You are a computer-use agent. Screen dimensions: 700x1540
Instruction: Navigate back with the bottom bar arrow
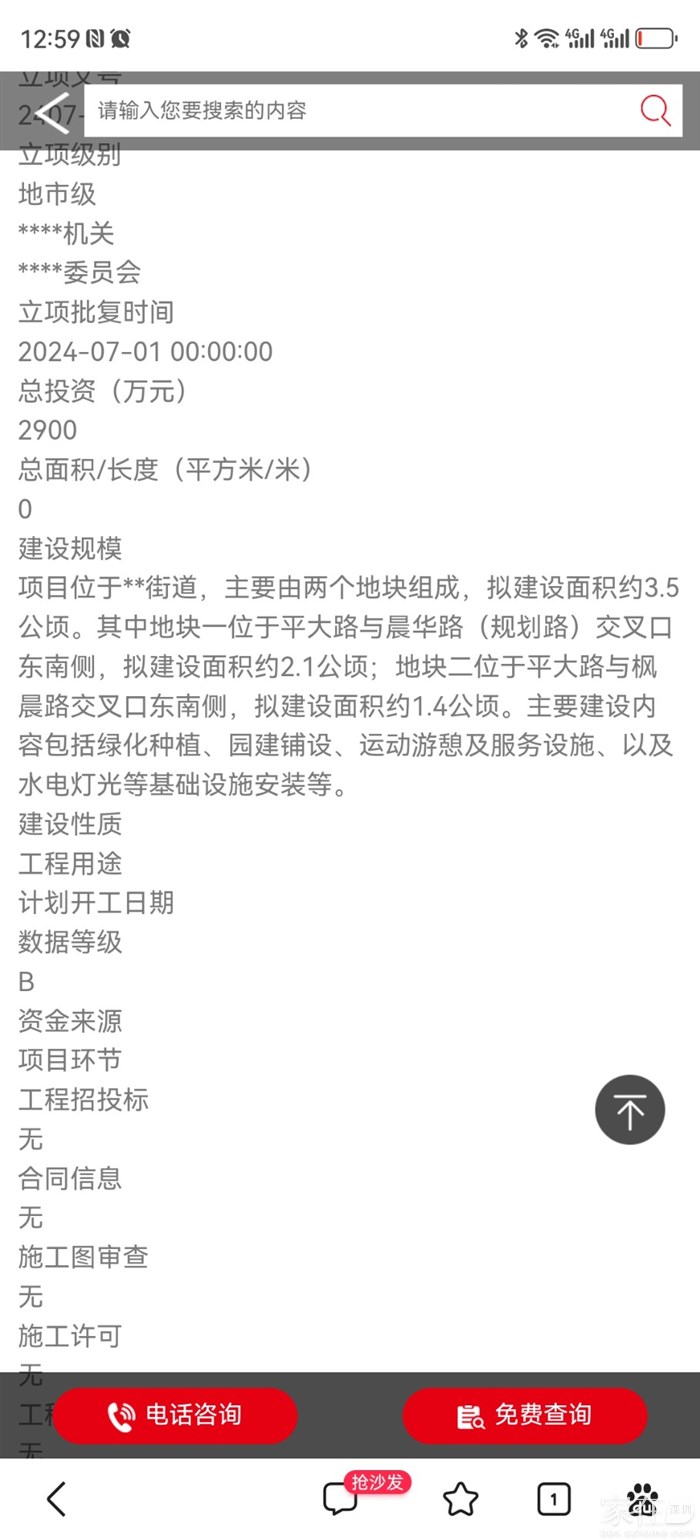pyautogui.click(x=57, y=1499)
